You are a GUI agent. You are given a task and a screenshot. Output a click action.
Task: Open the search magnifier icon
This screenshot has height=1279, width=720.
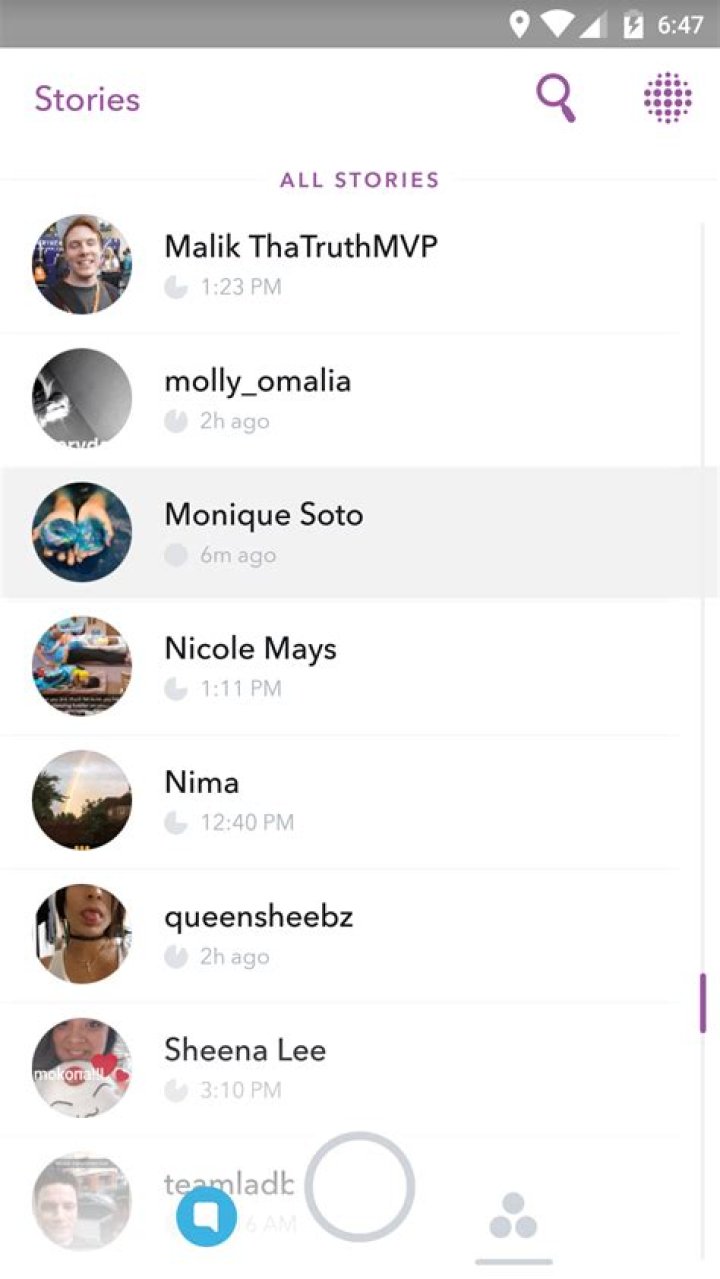pyautogui.click(x=556, y=99)
